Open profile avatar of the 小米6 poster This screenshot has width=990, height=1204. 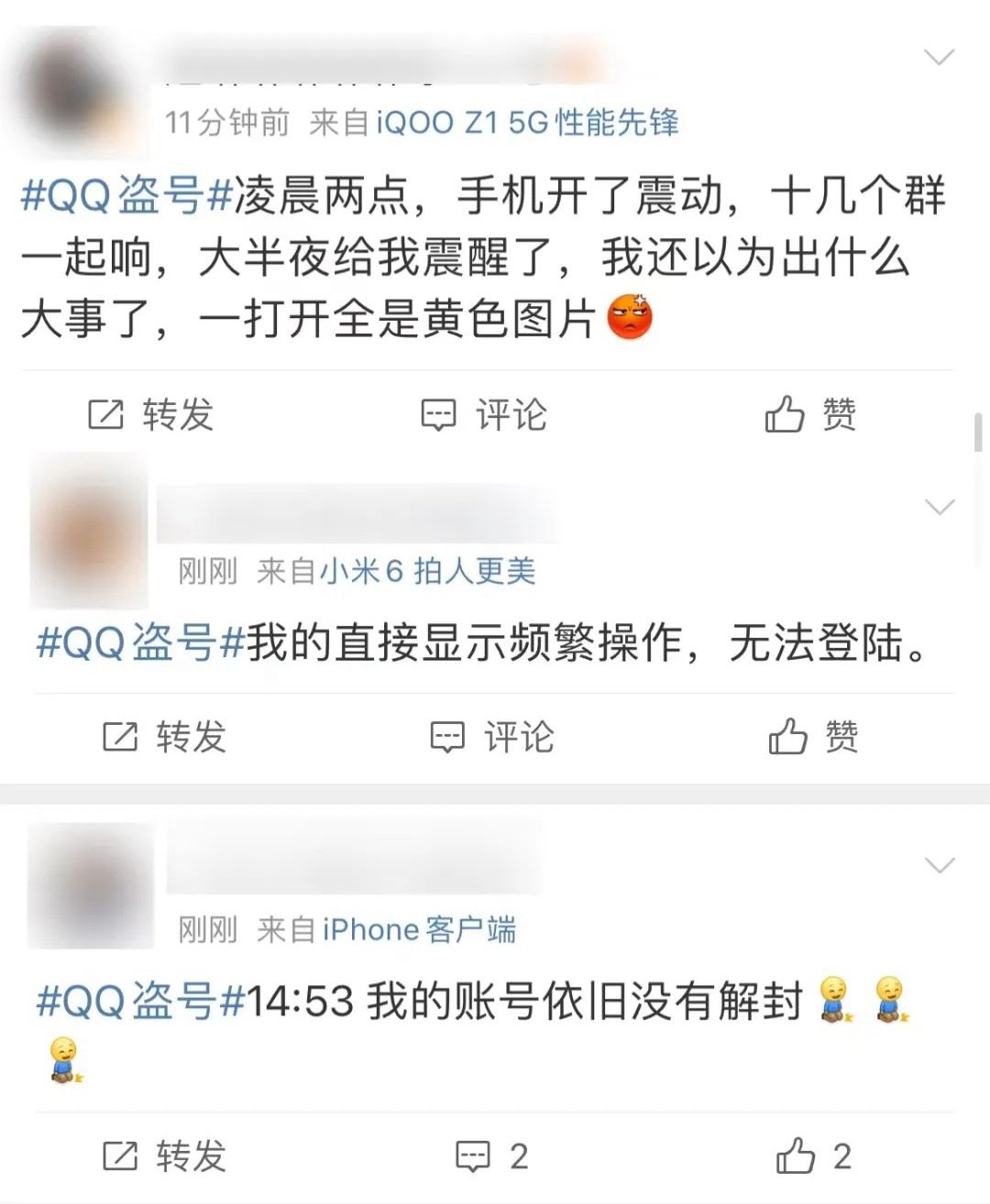click(89, 531)
